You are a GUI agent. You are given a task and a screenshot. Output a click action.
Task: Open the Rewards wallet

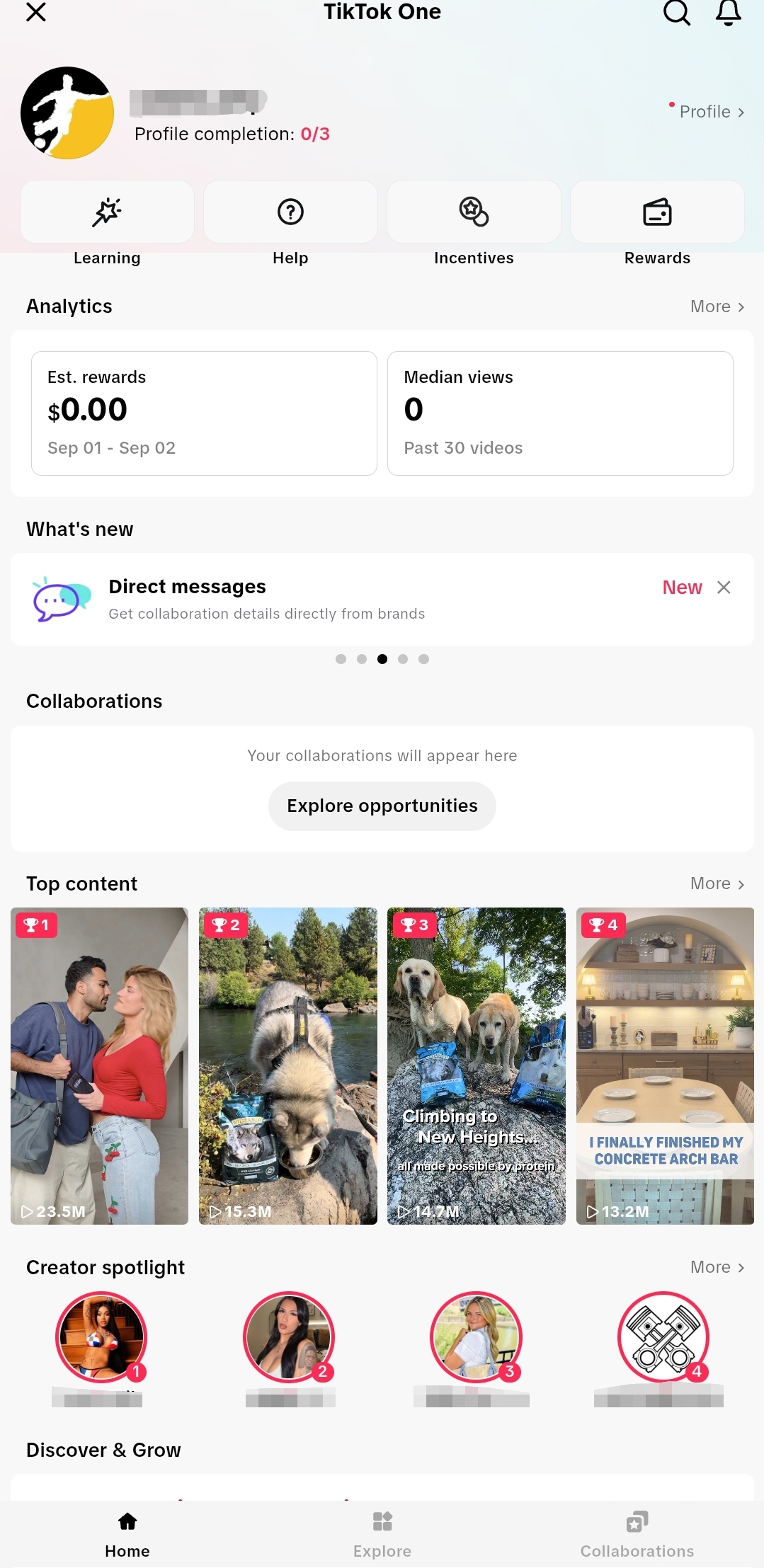tap(657, 212)
